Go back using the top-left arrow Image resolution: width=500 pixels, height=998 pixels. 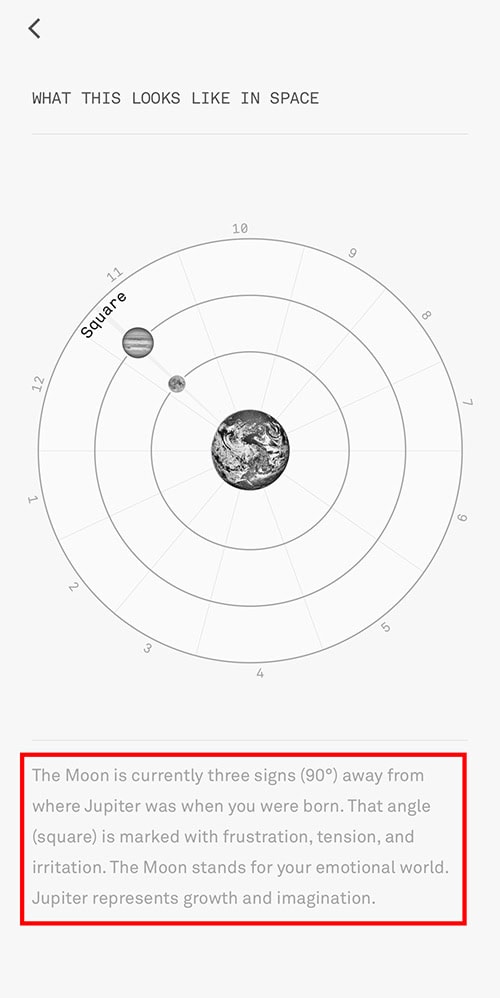click(34, 28)
